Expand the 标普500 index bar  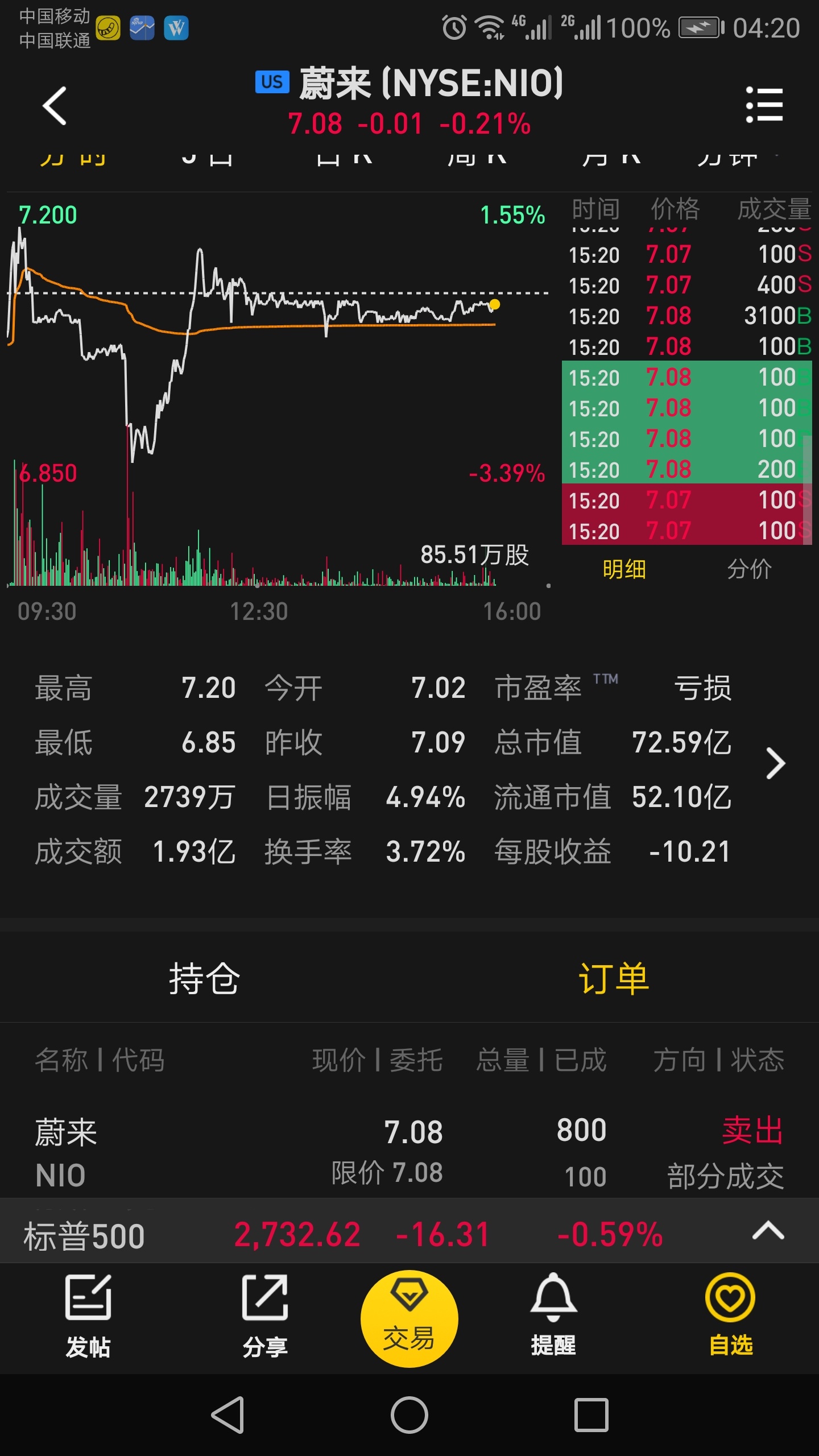(768, 1231)
